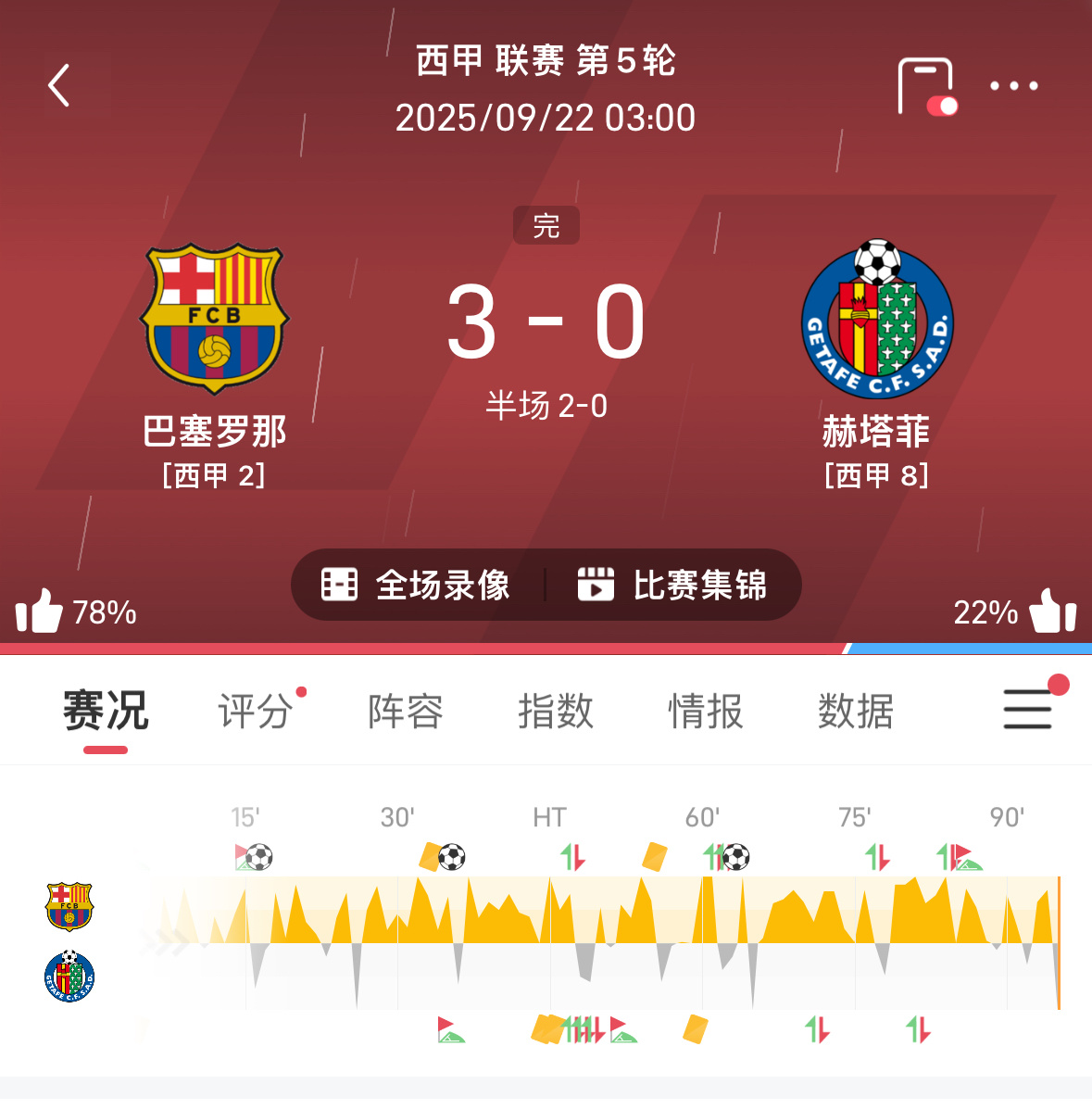View the 情报 tab
The width and height of the screenshot is (1092, 1109).
[706, 712]
